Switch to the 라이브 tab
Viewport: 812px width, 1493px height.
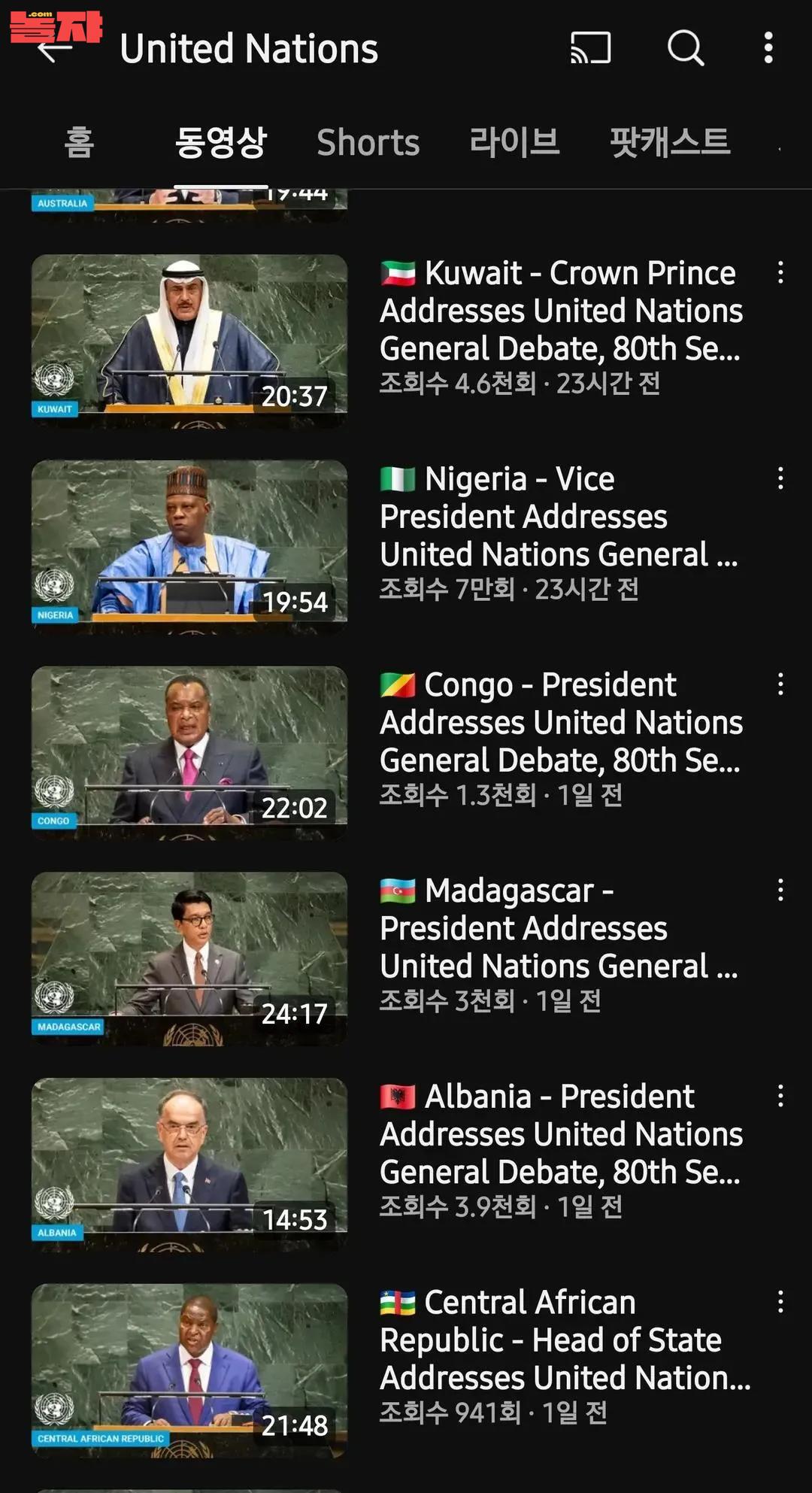click(x=514, y=142)
